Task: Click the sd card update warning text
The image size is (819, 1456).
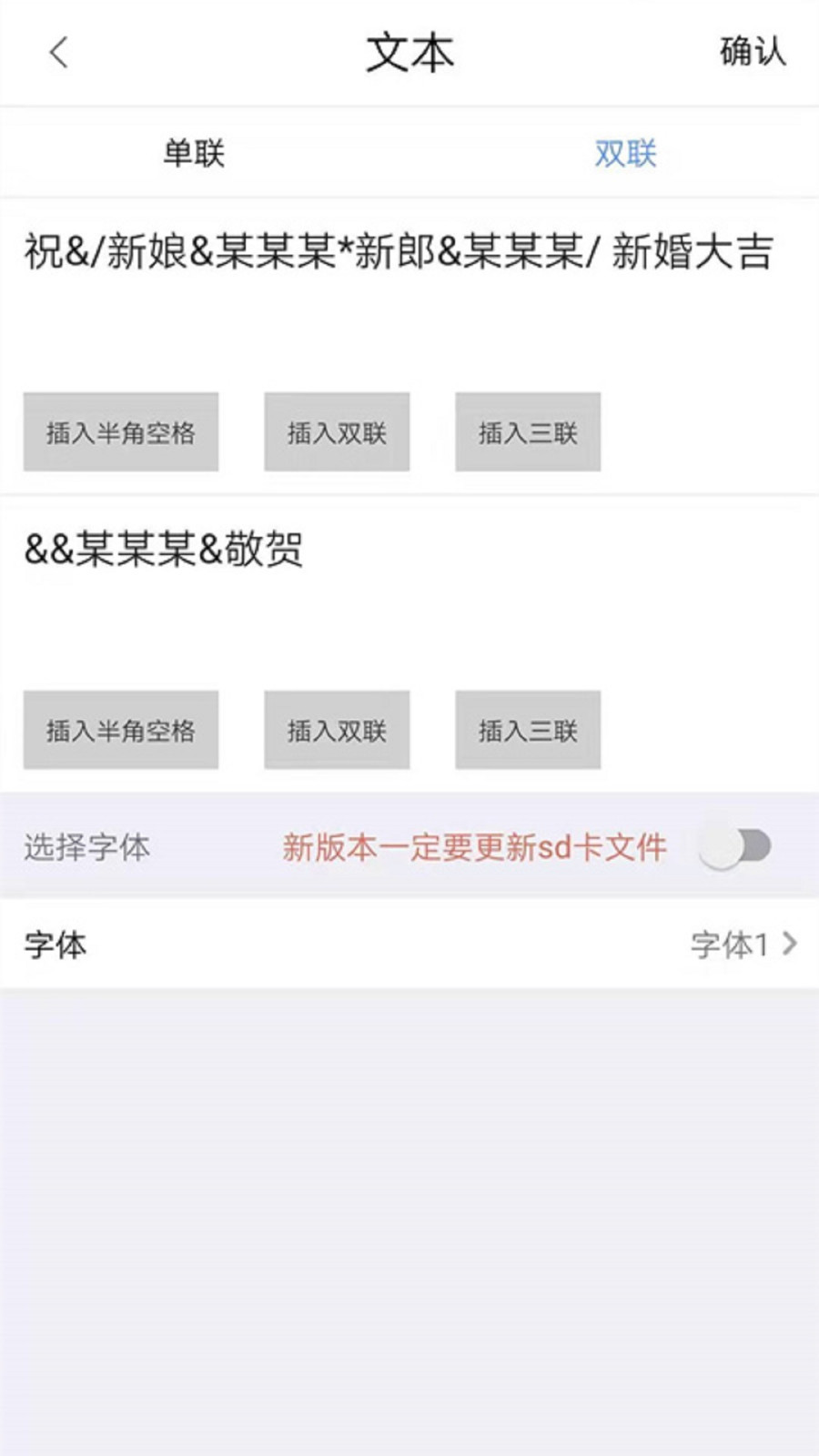Action: 473,846
